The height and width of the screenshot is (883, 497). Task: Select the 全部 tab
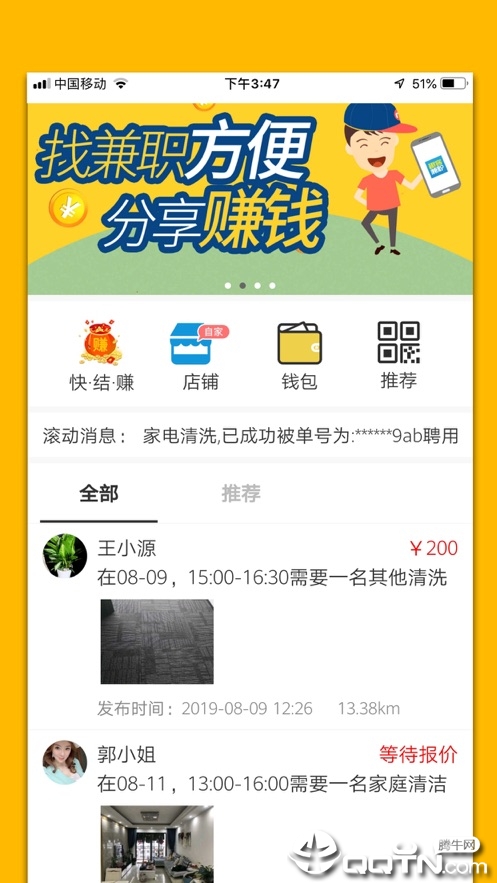coord(99,494)
